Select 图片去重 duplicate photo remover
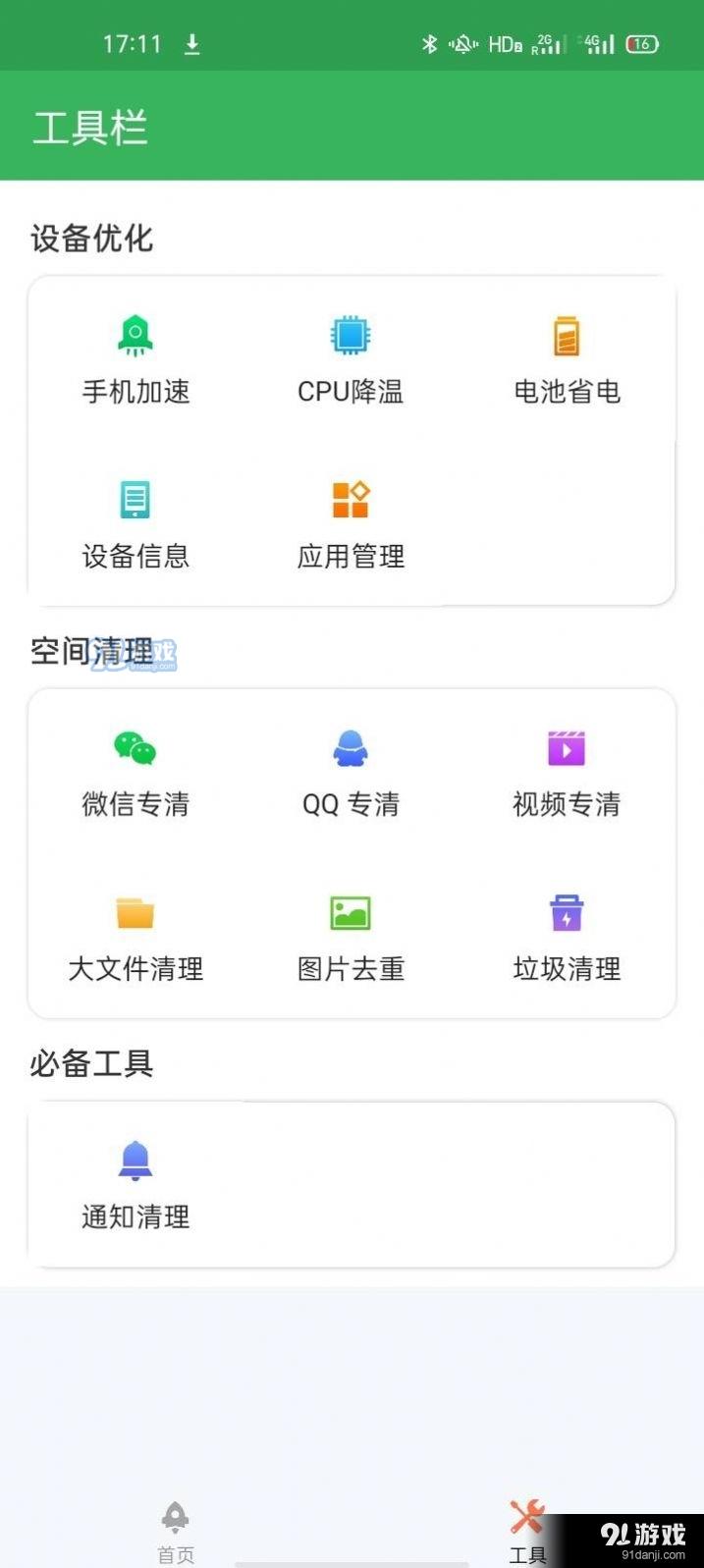The width and height of the screenshot is (704, 1568). click(351, 938)
